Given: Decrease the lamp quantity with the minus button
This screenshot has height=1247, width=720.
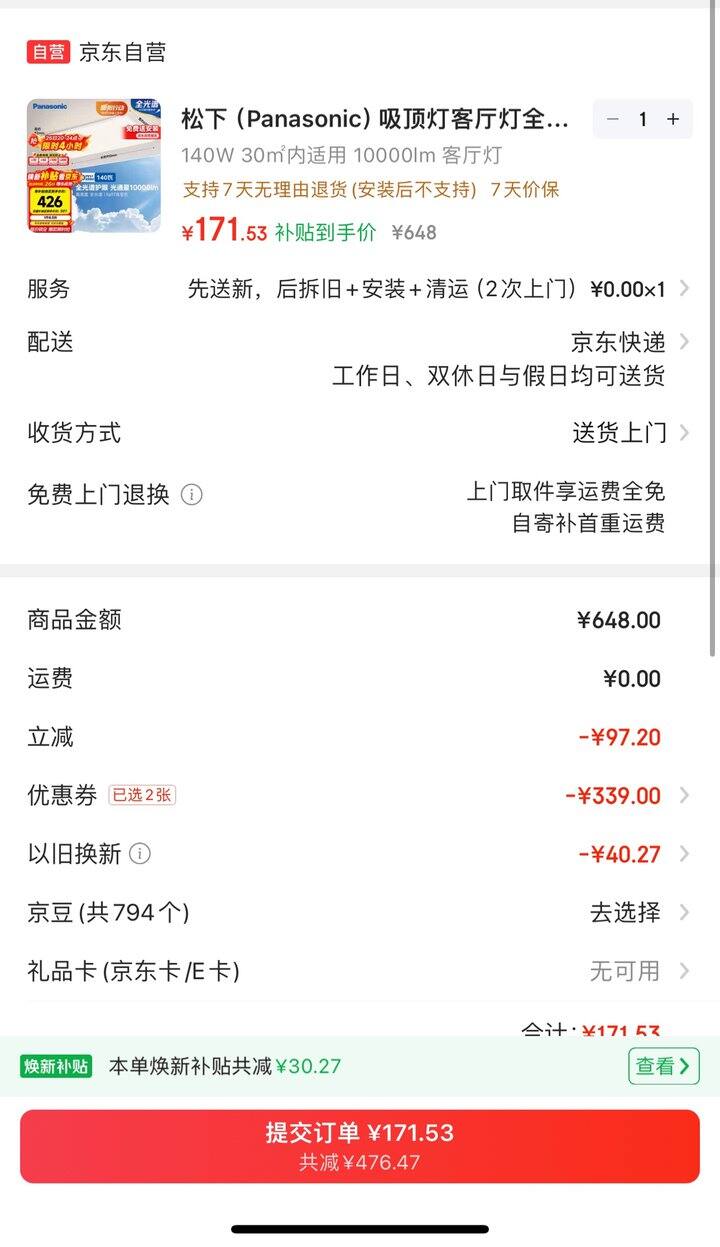Looking at the screenshot, I should 613,119.
